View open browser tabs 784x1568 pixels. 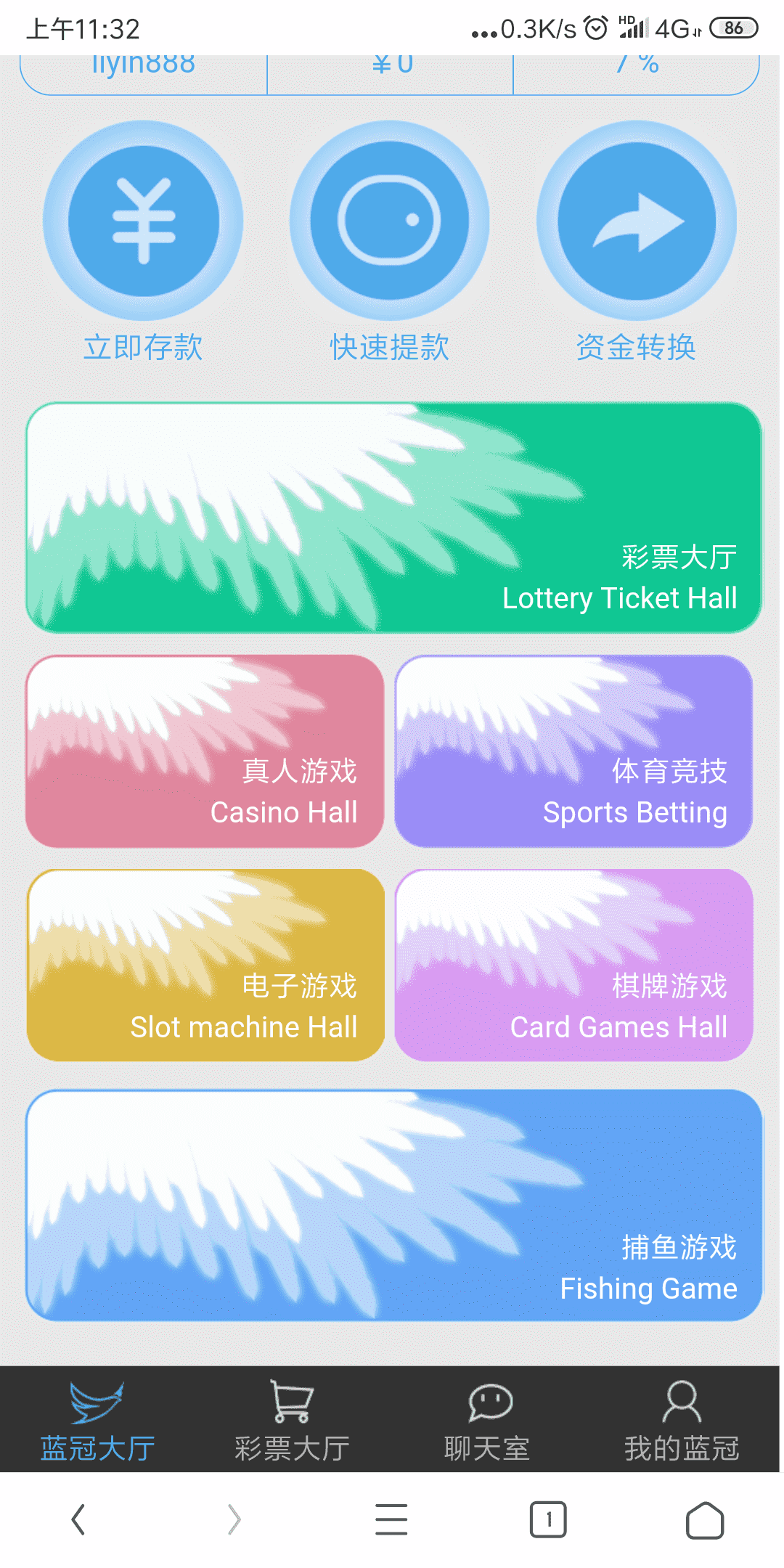pos(548,1519)
